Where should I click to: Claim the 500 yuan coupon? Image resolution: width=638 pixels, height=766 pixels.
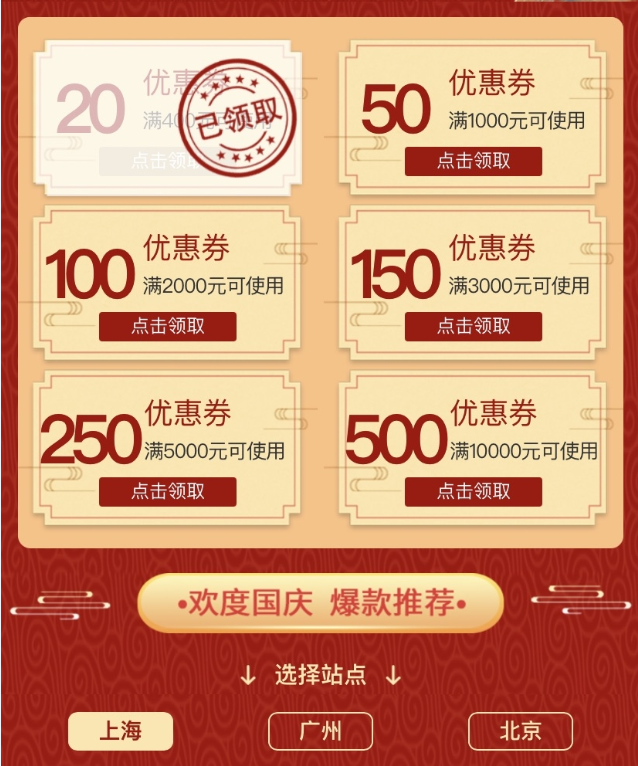tap(473, 491)
